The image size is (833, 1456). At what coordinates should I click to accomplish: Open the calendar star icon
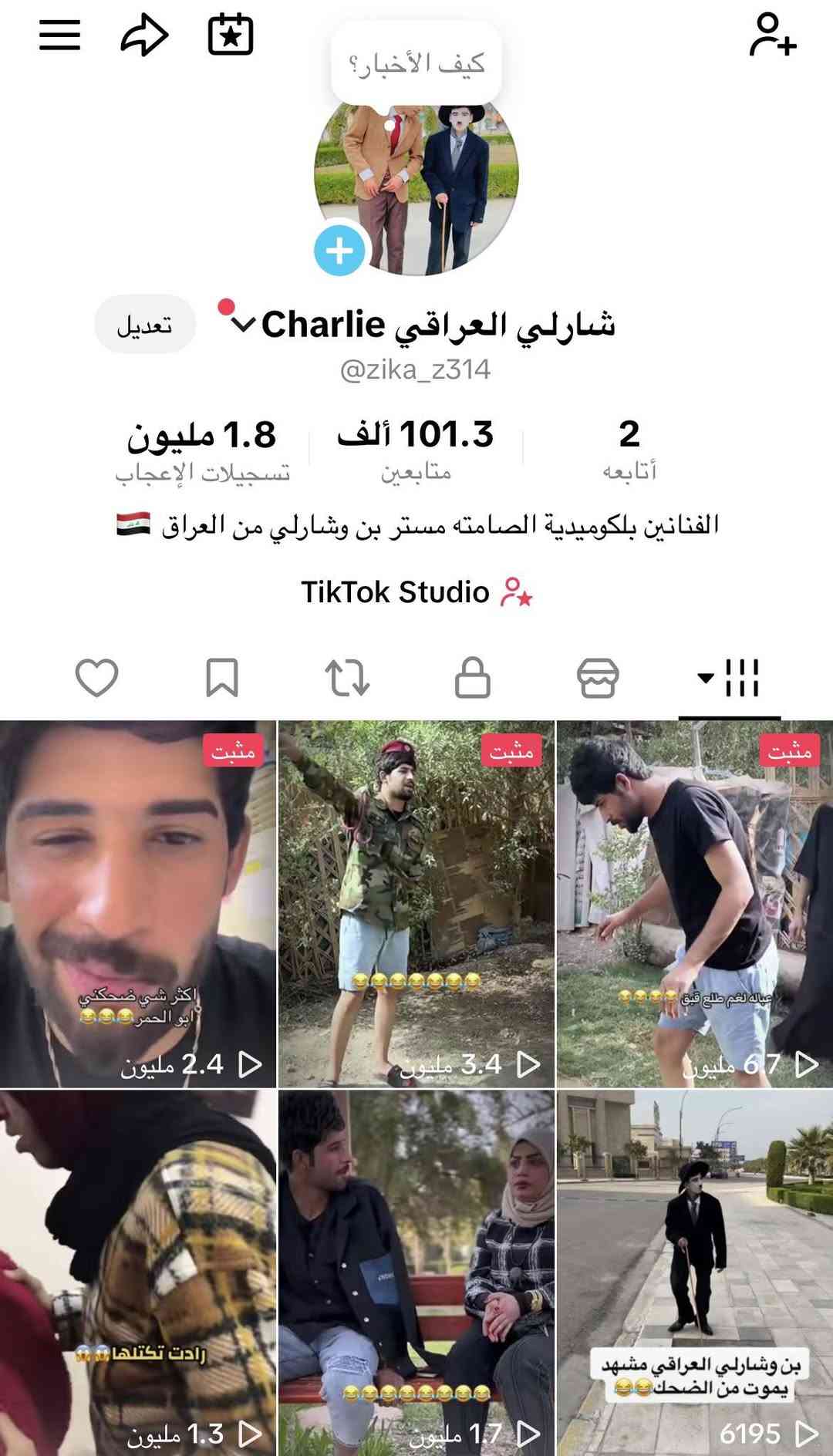point(231,35)
